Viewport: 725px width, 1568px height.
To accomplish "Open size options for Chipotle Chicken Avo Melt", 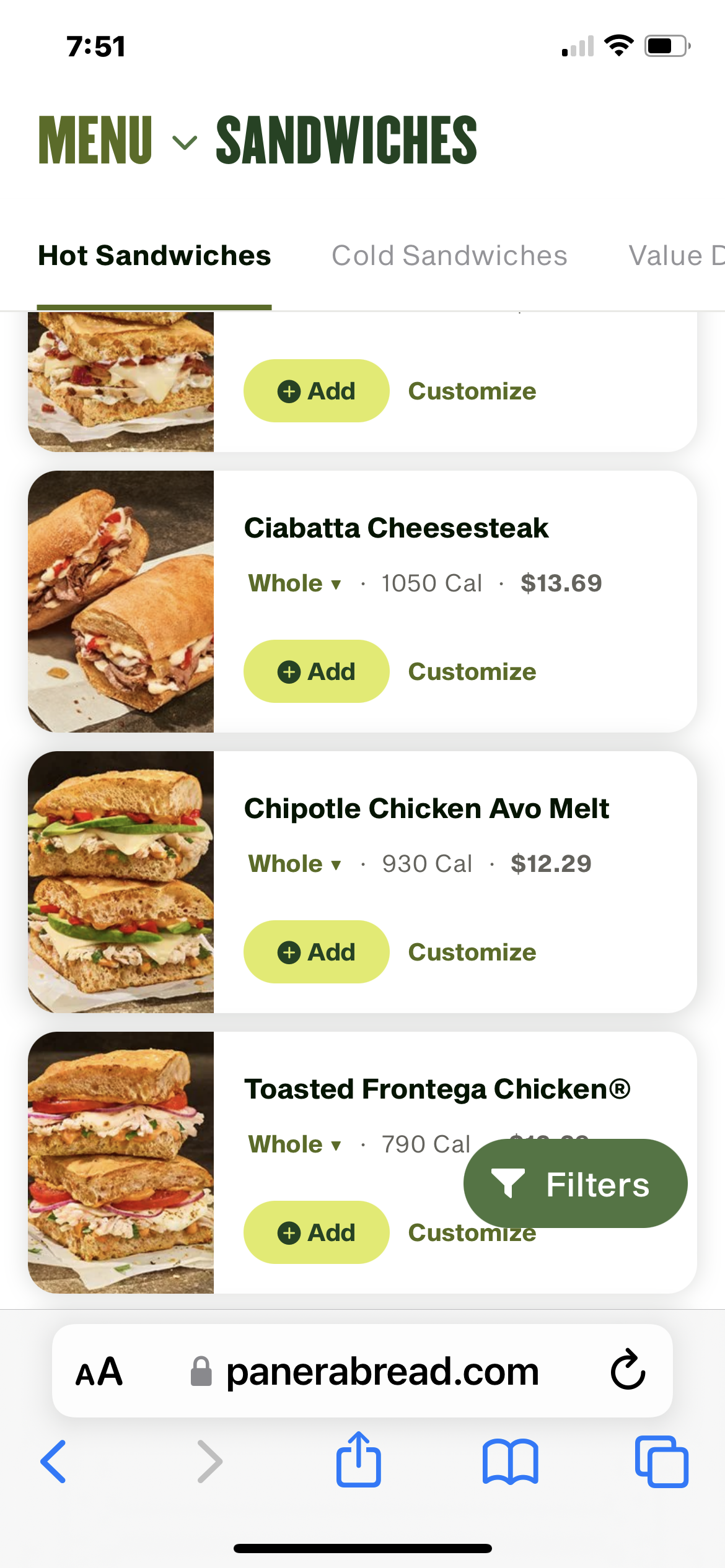I will [294, 864].
